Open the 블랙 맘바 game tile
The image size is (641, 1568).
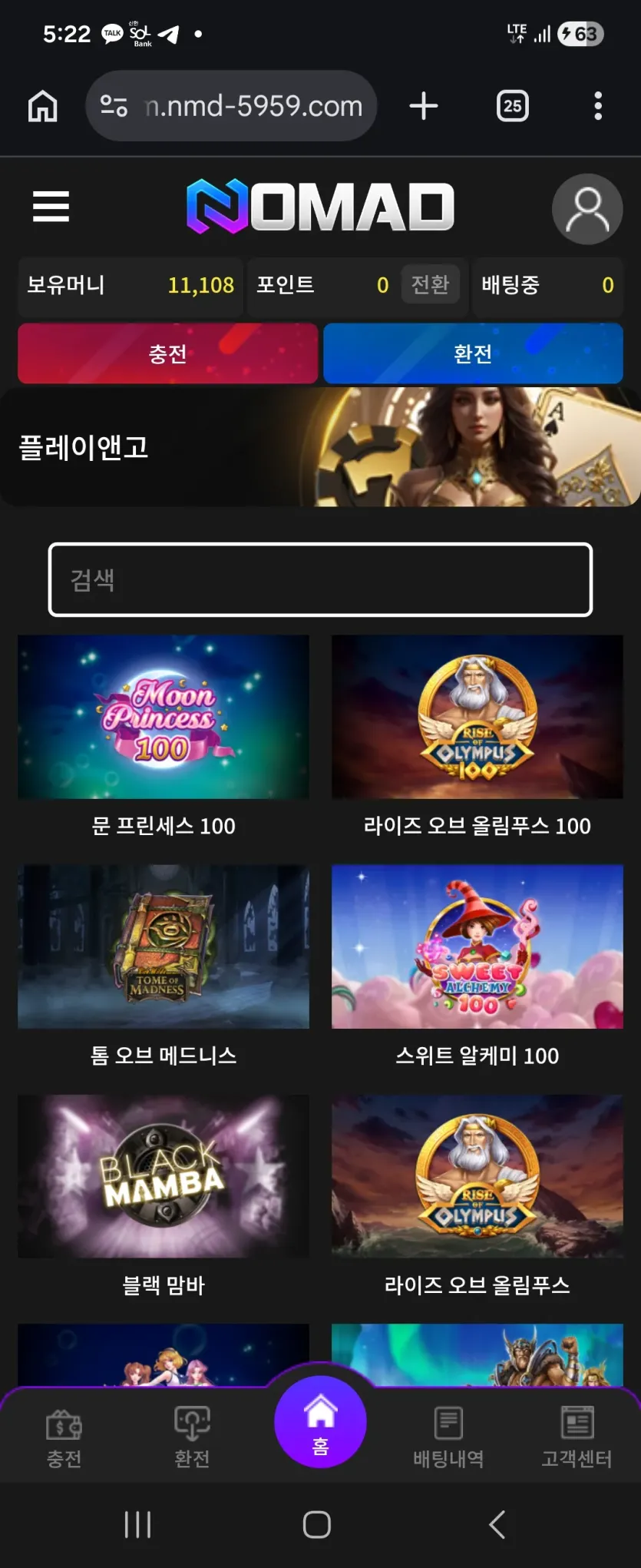tap(164, 1196)
